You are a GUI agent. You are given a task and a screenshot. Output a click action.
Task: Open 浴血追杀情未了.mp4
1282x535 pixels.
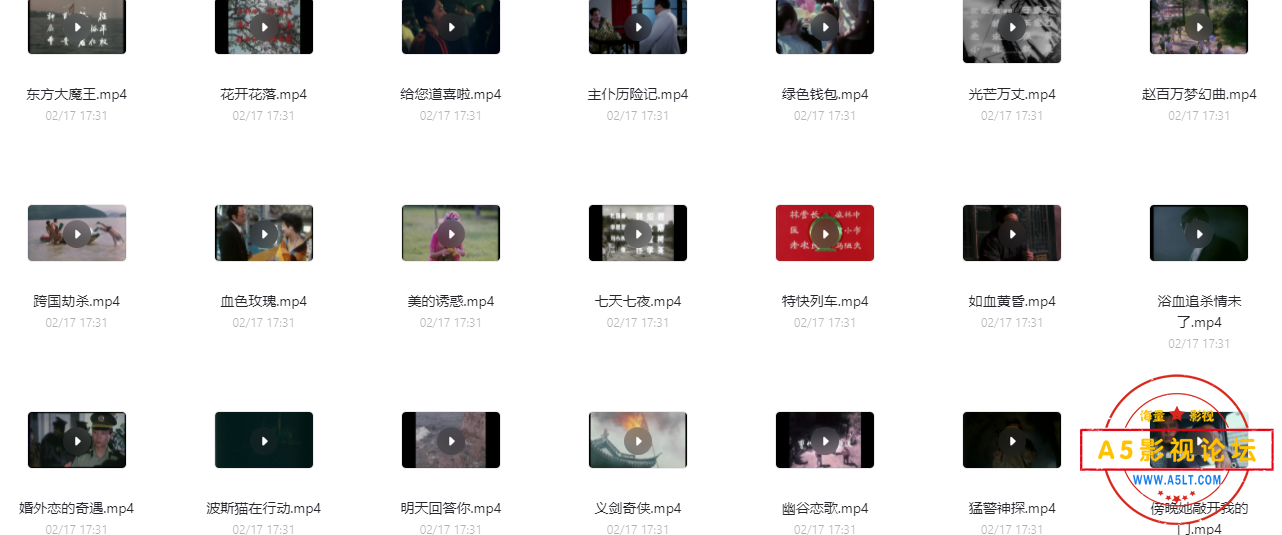(1199, 234)
